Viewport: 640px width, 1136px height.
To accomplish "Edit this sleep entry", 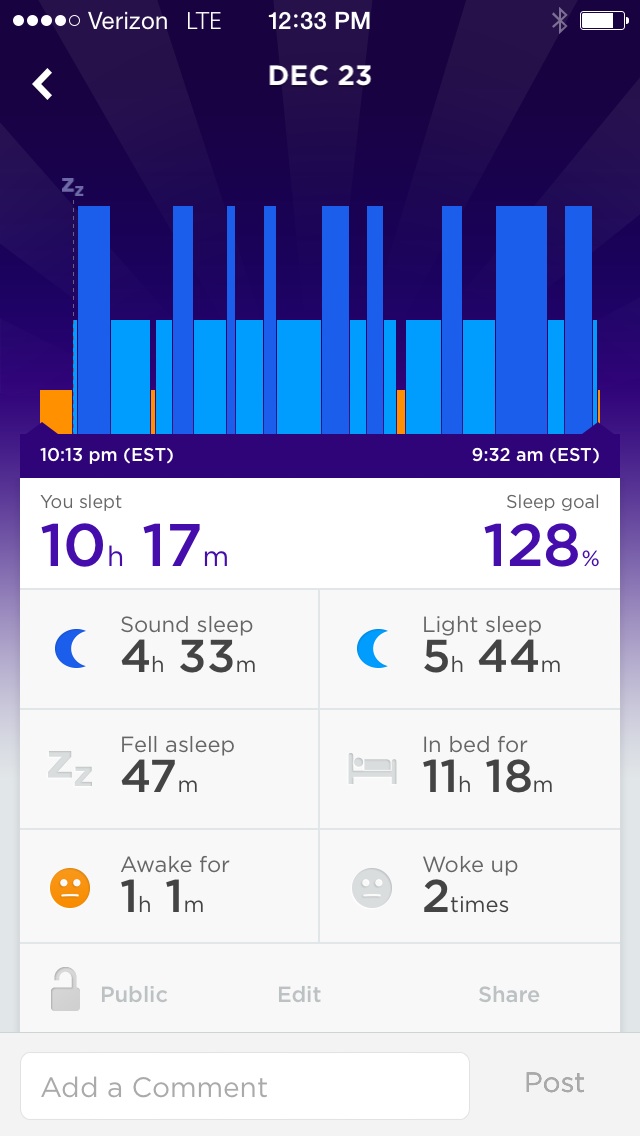I will [299, 994].
